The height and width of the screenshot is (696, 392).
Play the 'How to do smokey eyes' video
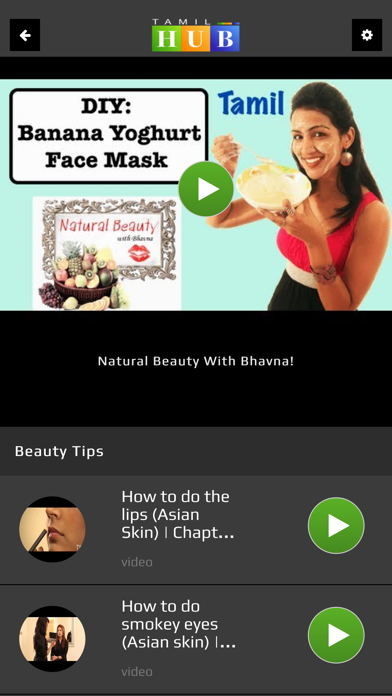tap(336, 635)
